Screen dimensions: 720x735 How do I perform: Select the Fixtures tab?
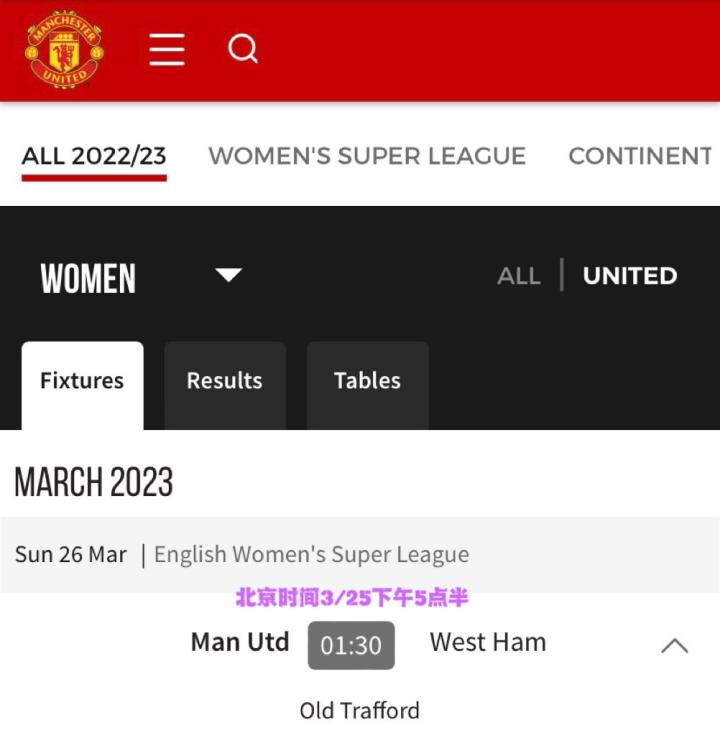82,381
